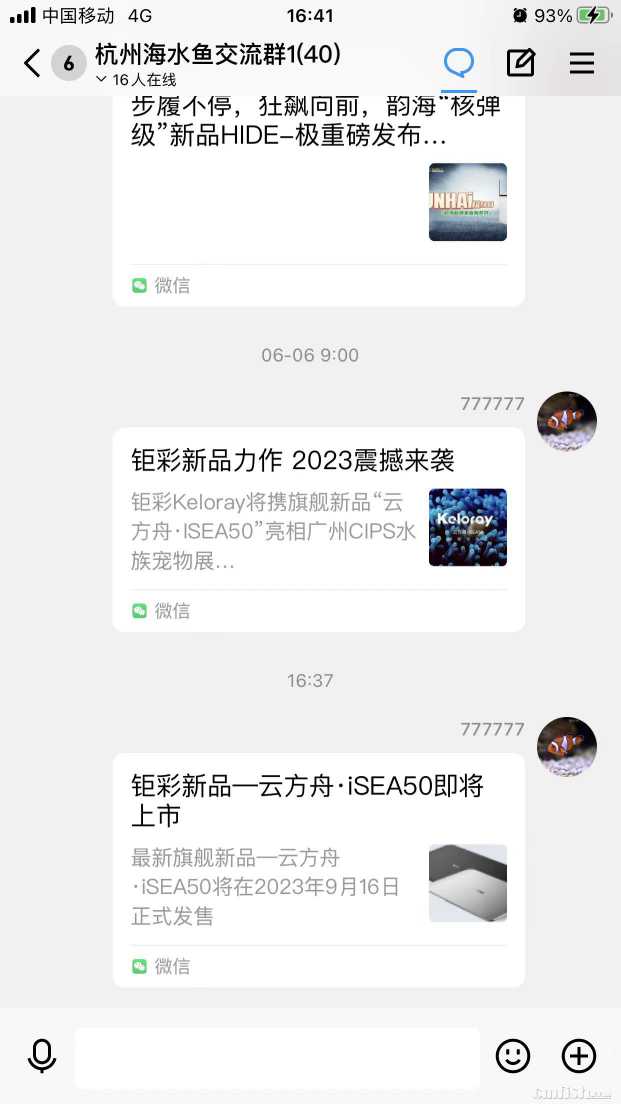Open the edit note icon in header
The width and height of the screenshot is (621, 1104).
pos(520,63)
